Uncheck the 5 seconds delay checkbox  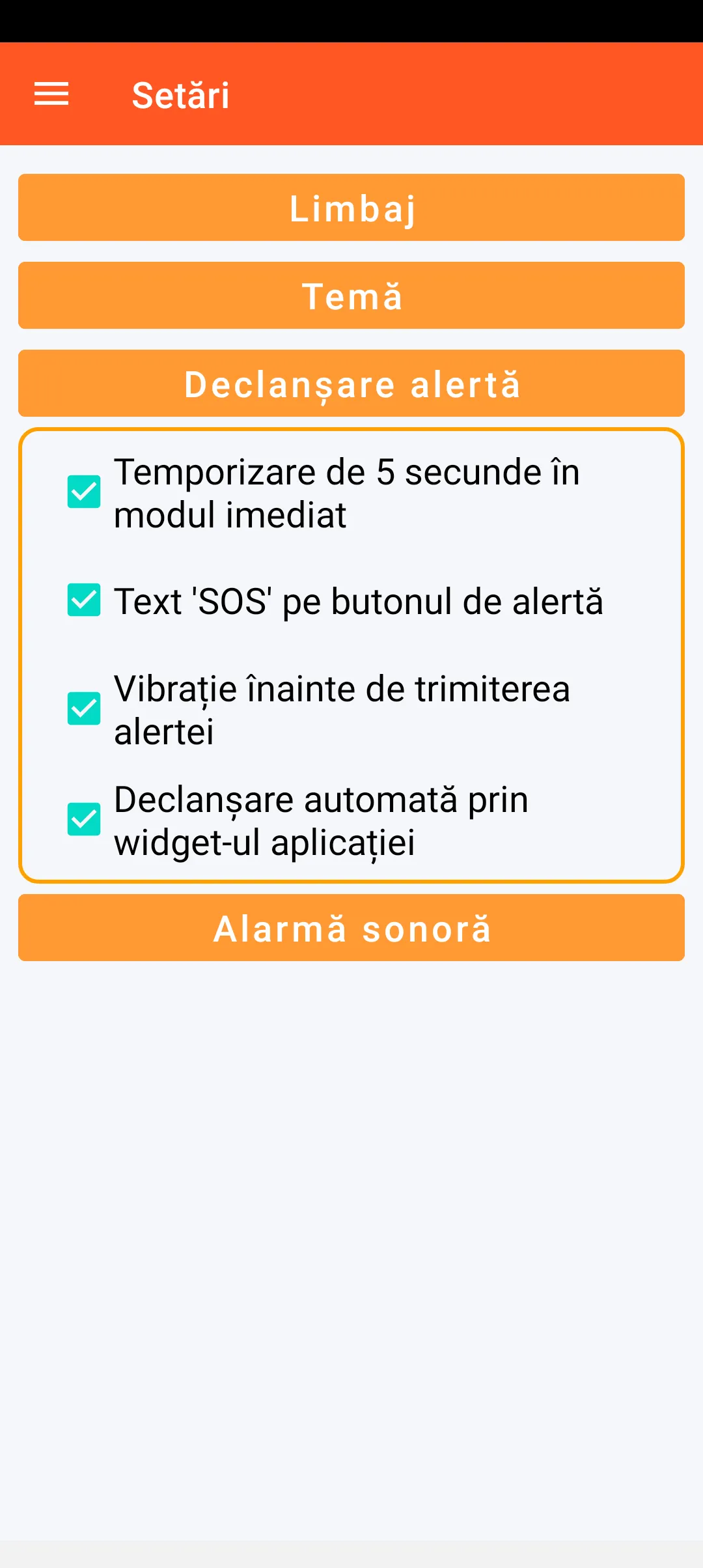click(84, 492)
